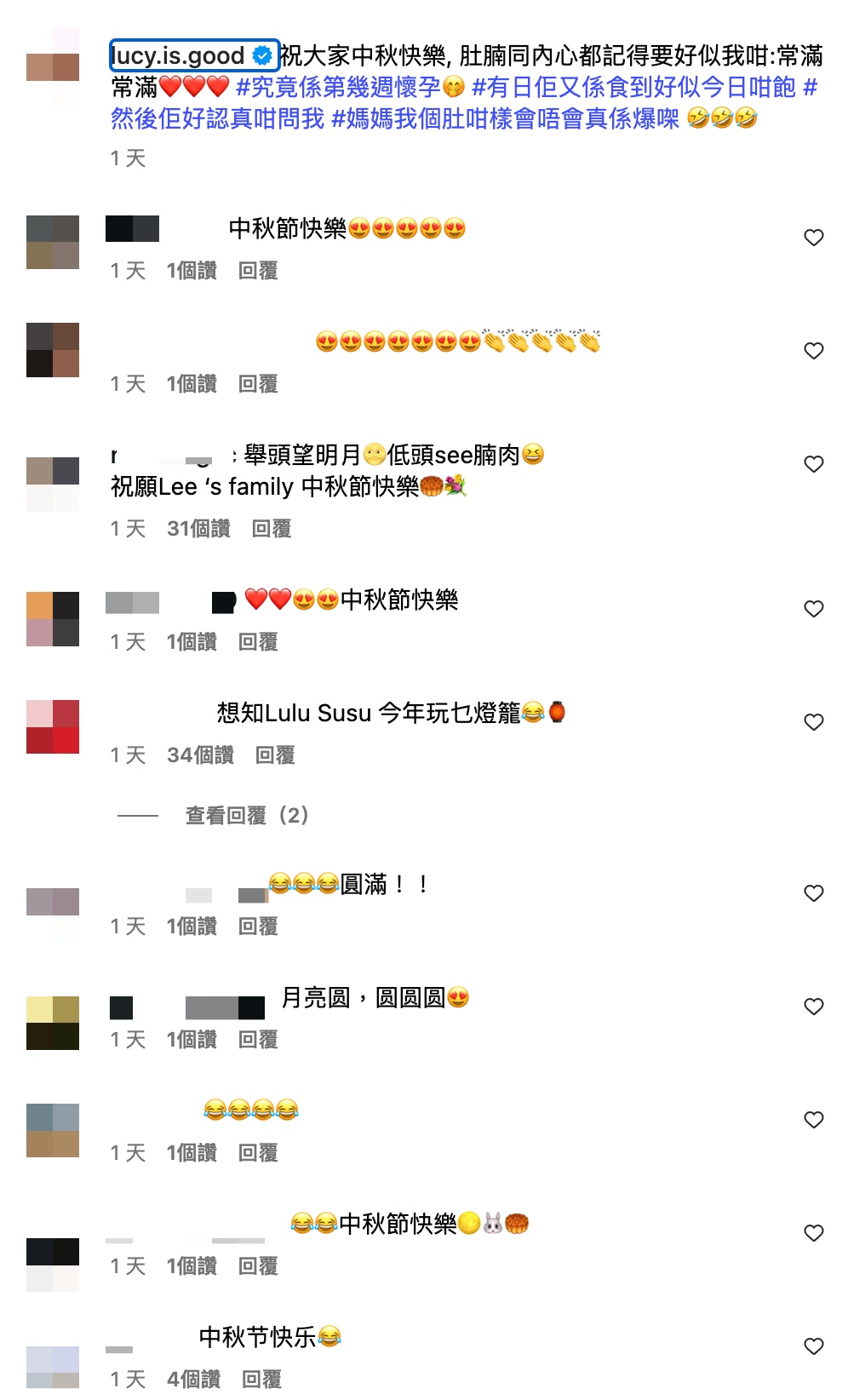Like the 月亮圓,圓圓圓 comment
Image resolution: width=848 pixels, height=1400 pixels.
[814, 1007]
